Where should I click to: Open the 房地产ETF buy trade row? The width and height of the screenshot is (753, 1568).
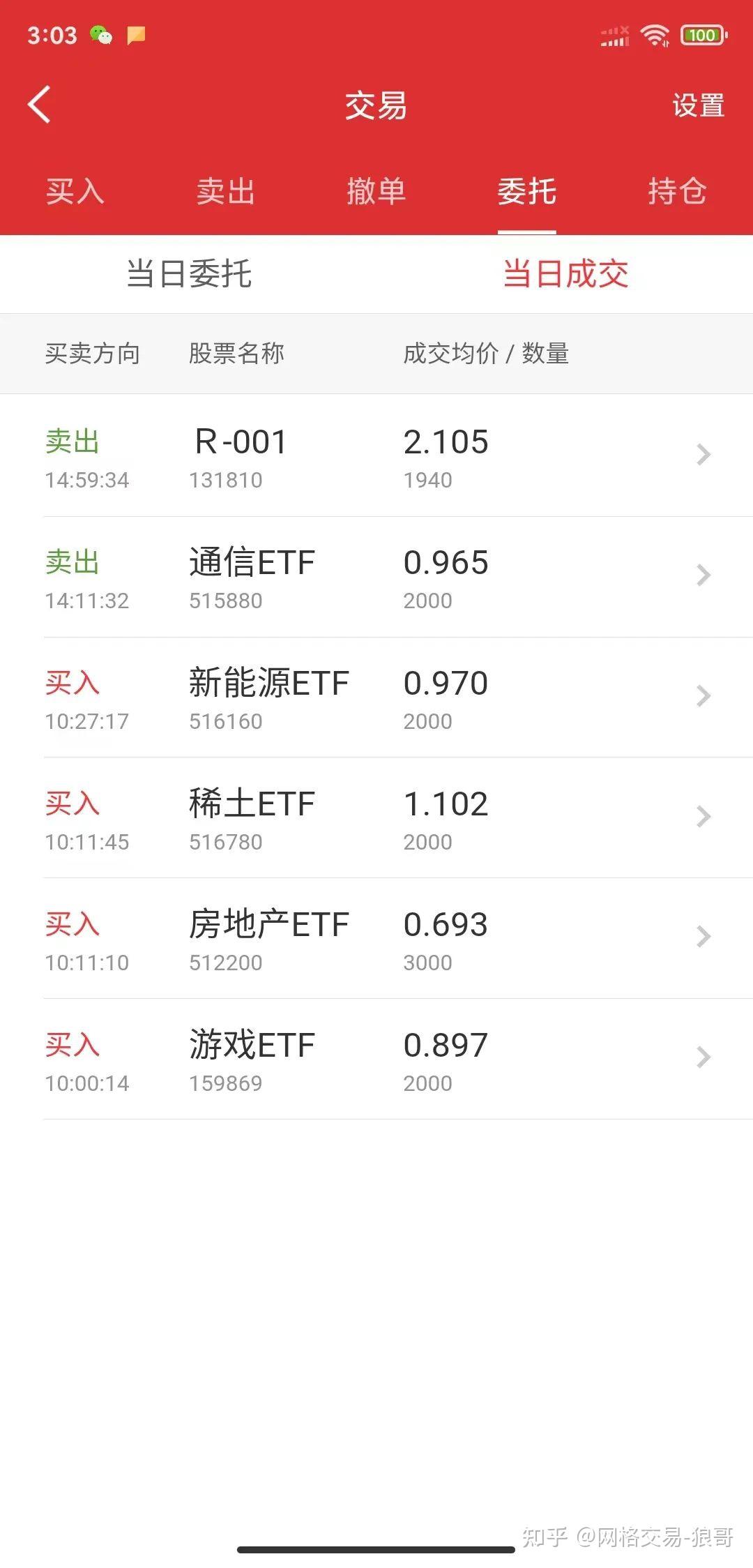click(376, 938)
